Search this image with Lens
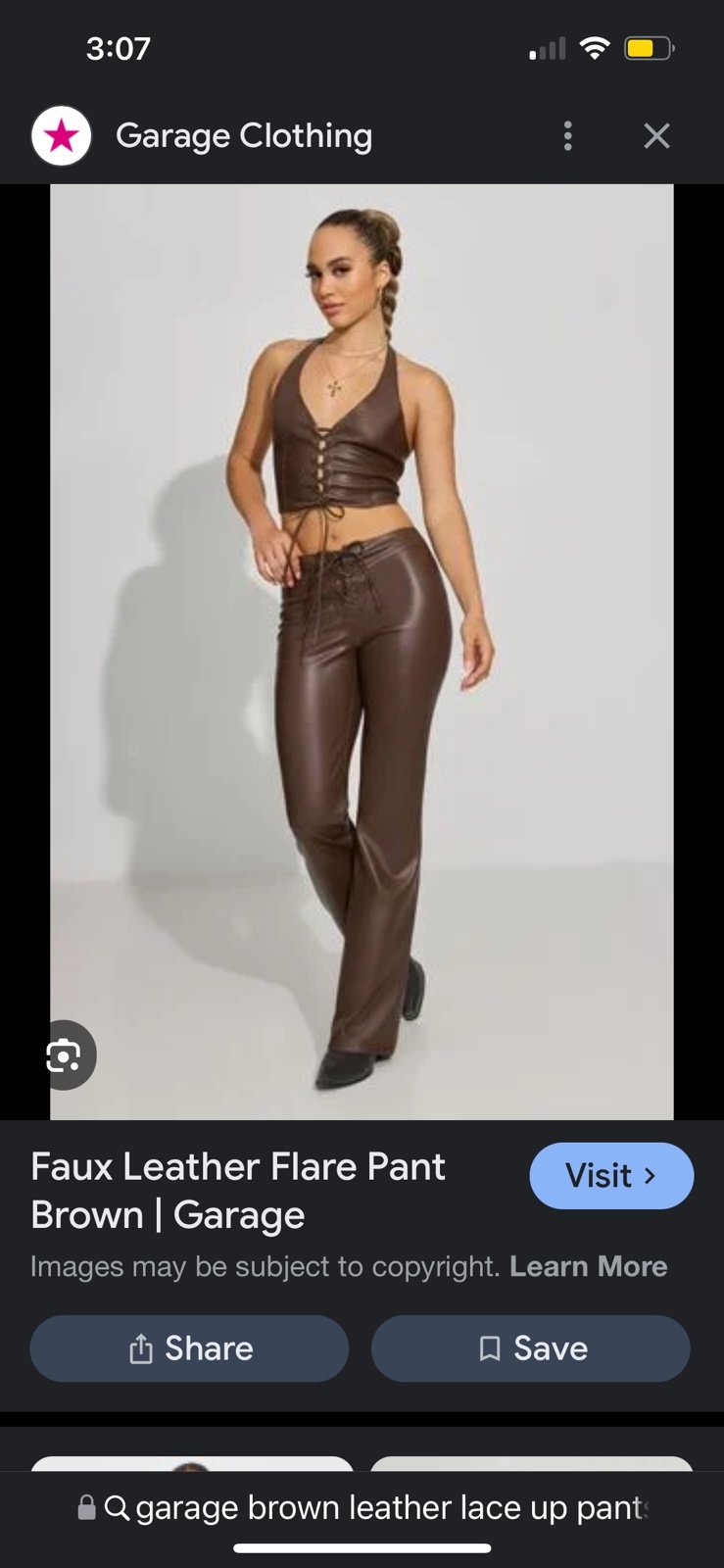Screen dimensions: 724x1568 coord(65,1054)
